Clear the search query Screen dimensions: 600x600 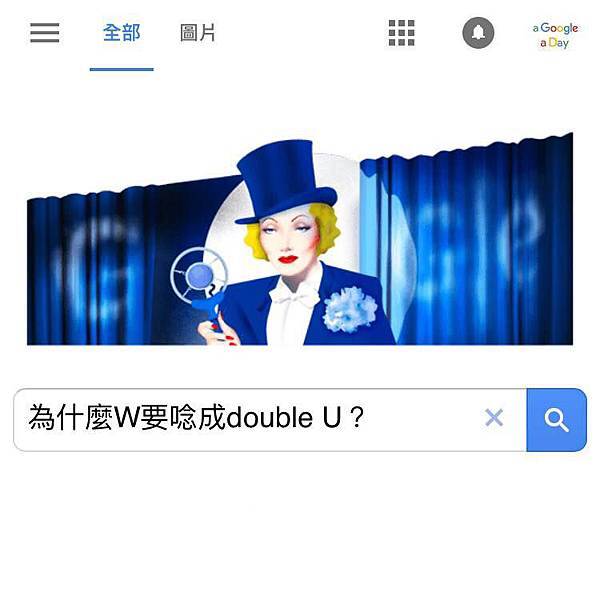tap(494, 419)
